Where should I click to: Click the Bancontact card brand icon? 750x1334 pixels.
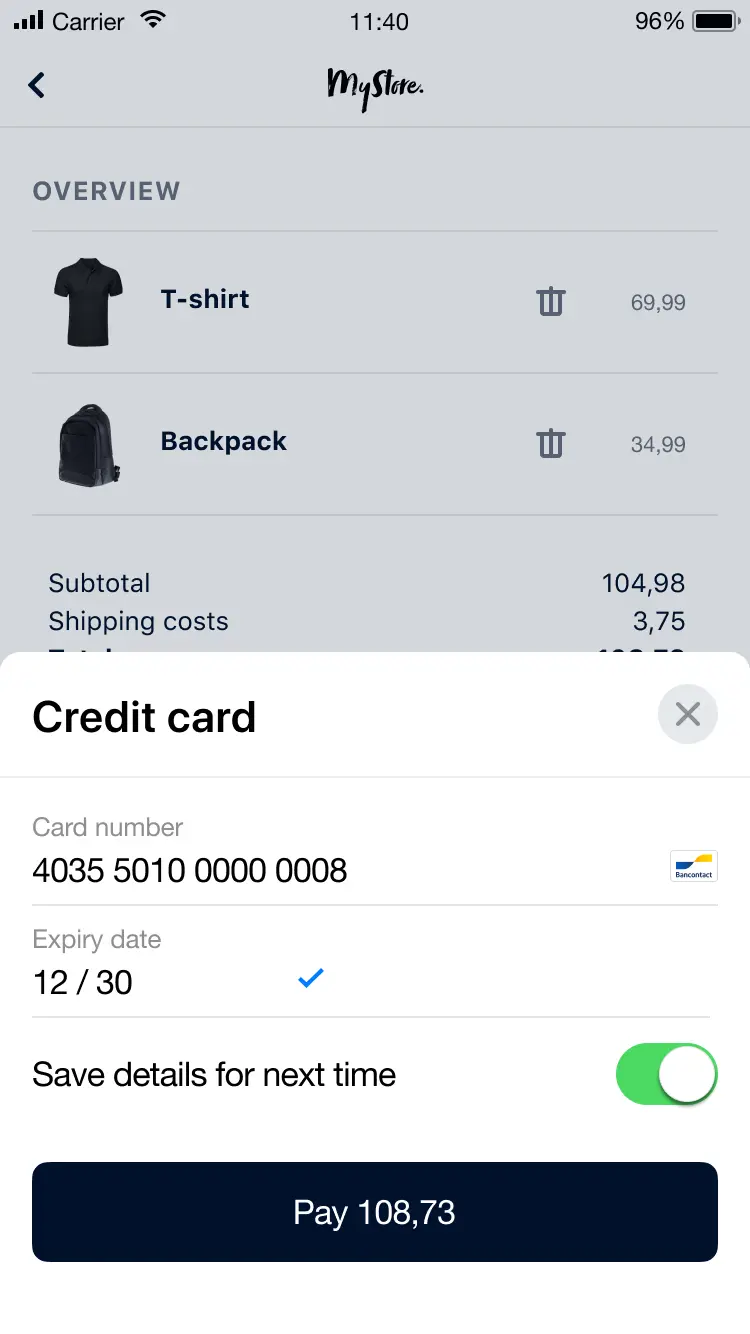(693, 865)
